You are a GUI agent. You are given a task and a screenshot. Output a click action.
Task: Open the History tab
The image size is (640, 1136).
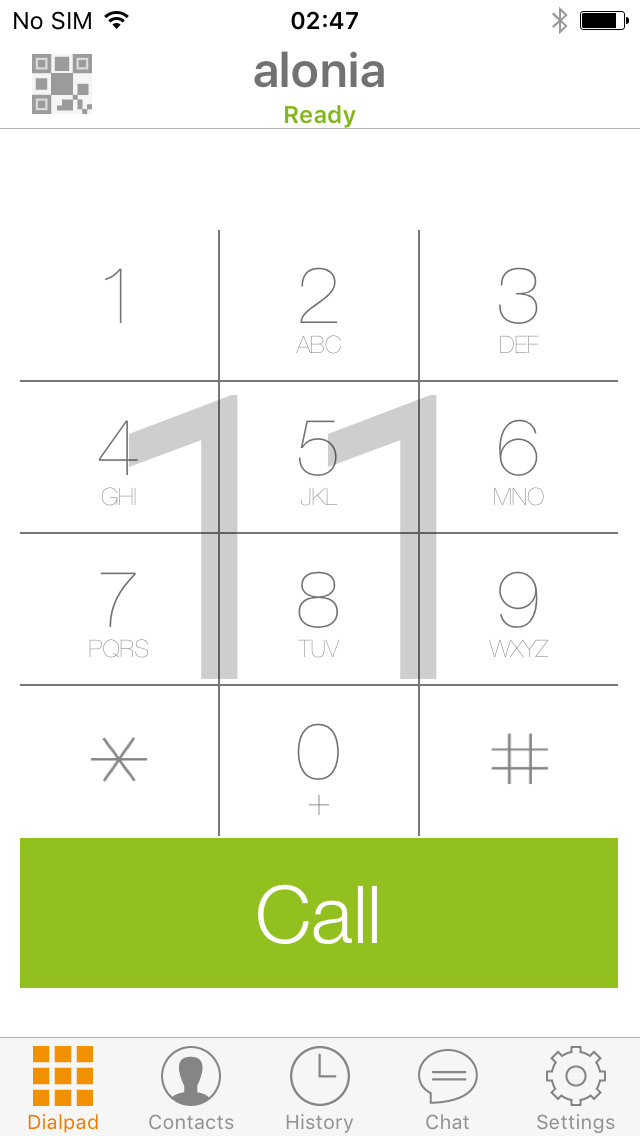click(x=320, y=1089)
